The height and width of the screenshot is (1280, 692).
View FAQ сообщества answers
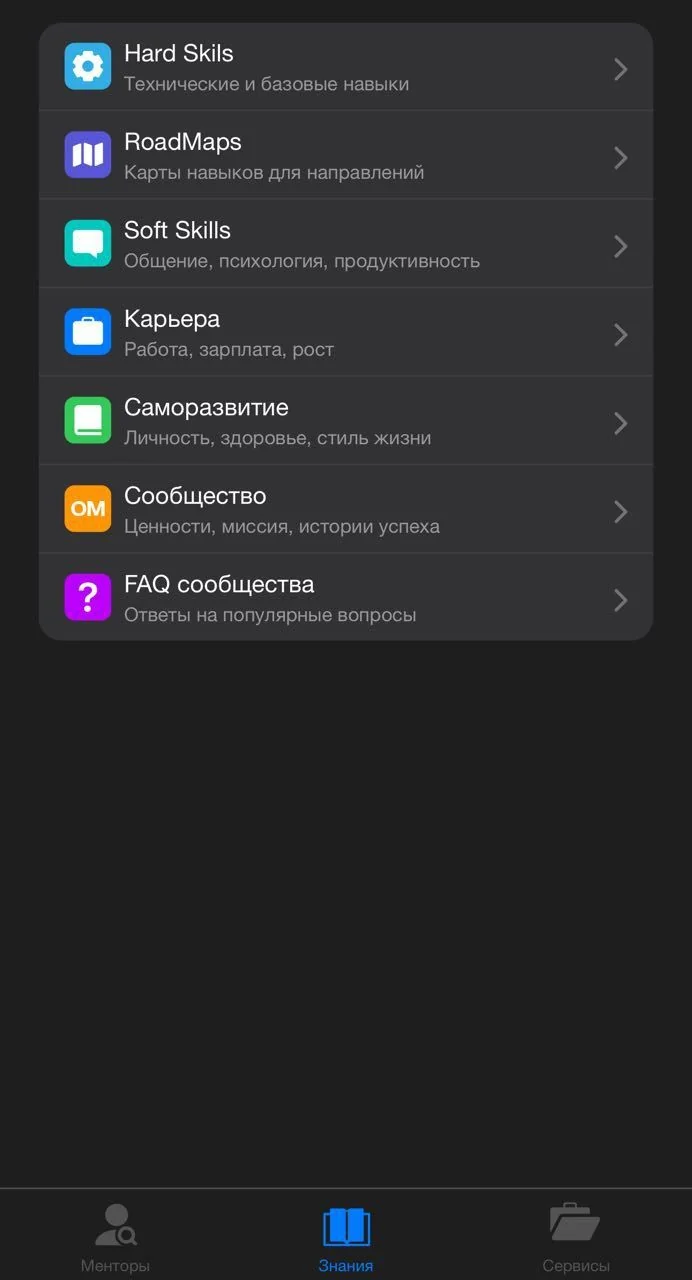tap(346, 597)
